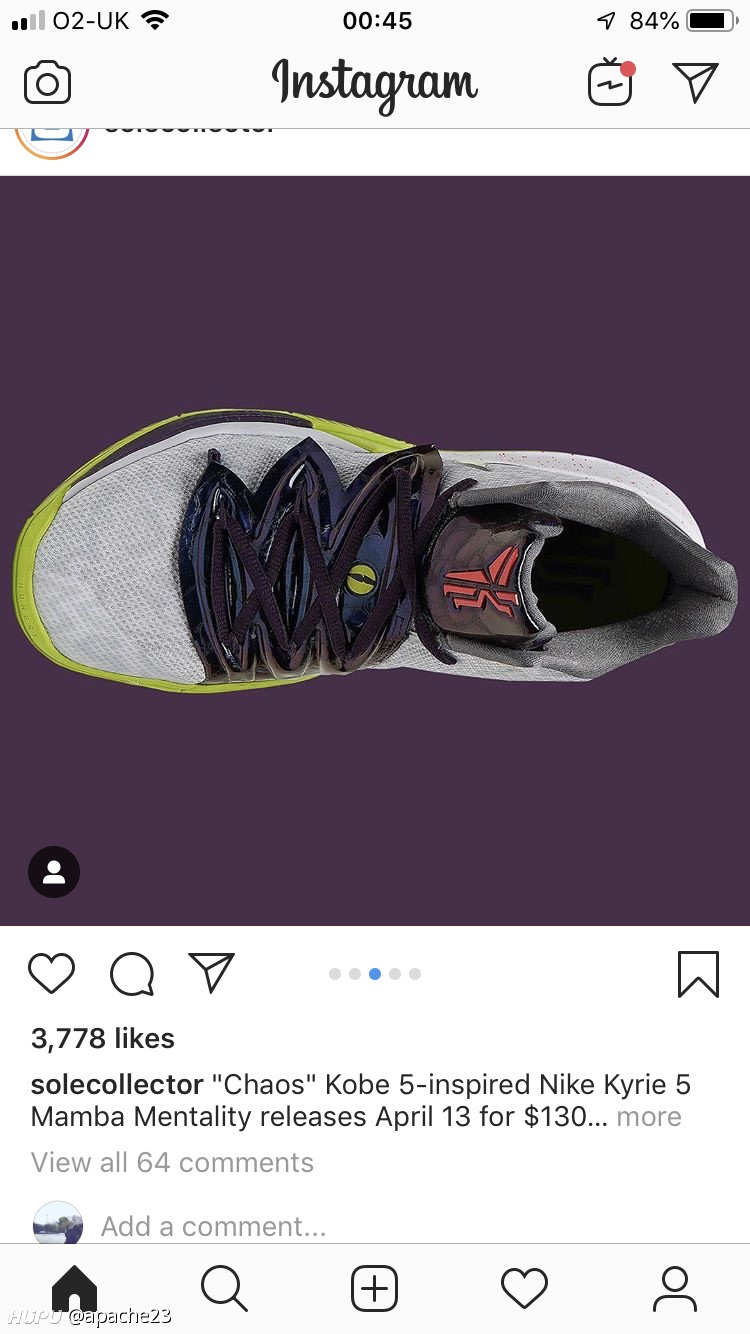This screenshot has height=1334, width=750.
Task: View the list of 3,778 likes
Action: tap(103, 1039)
